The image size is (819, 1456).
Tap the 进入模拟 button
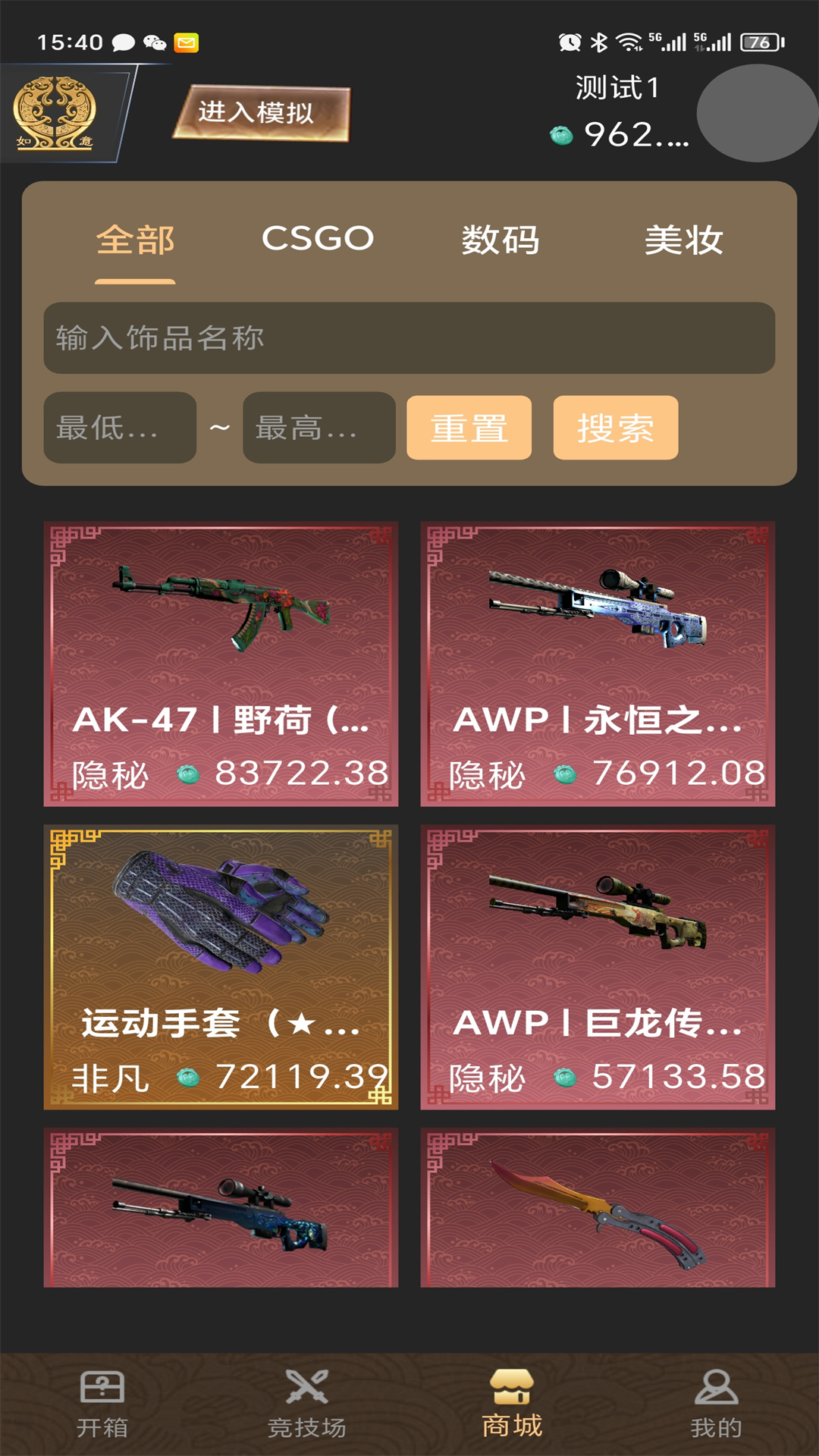coord(262,113)
